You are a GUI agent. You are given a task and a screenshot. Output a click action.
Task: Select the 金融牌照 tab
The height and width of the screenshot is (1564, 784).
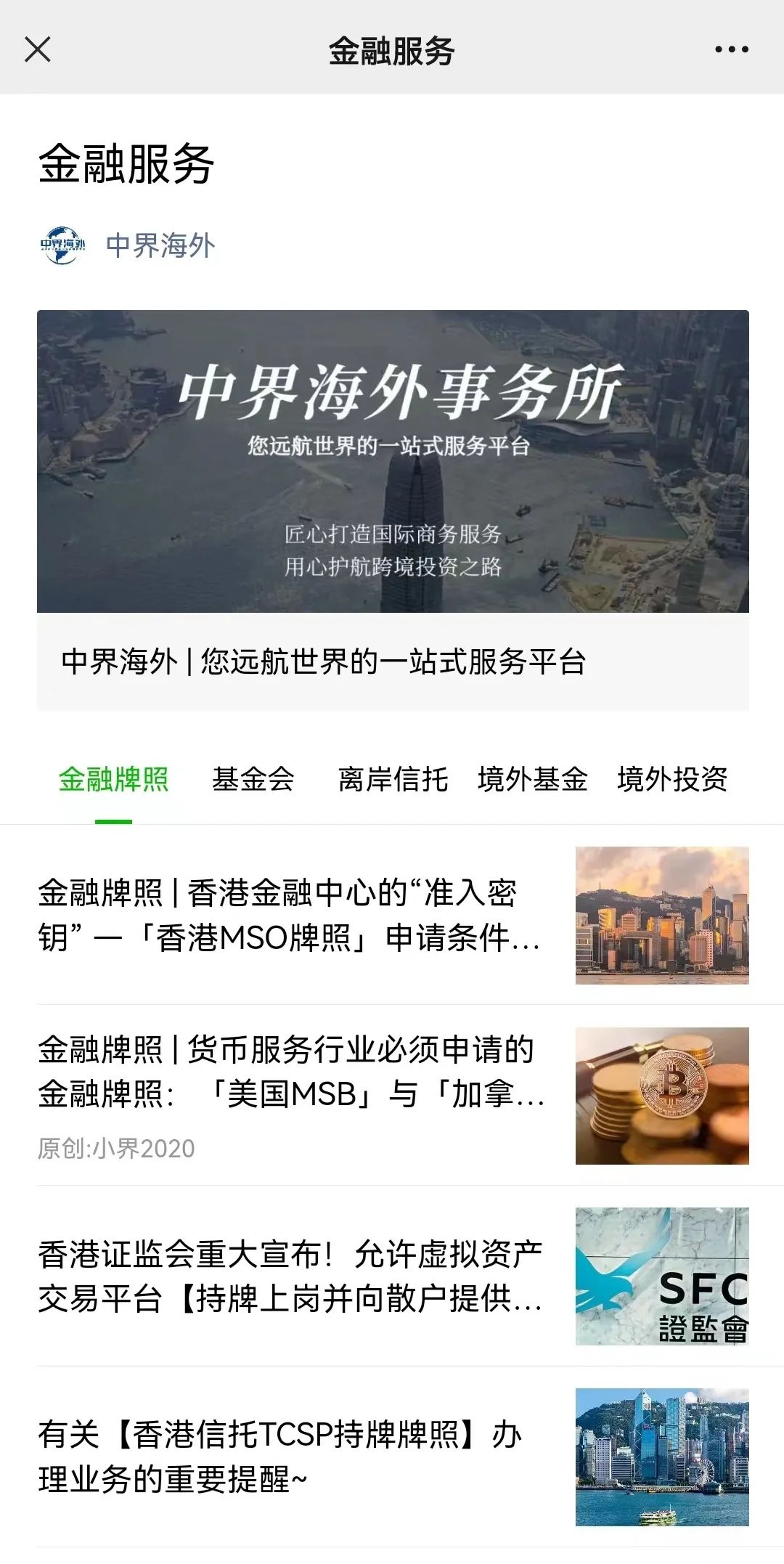113,778
